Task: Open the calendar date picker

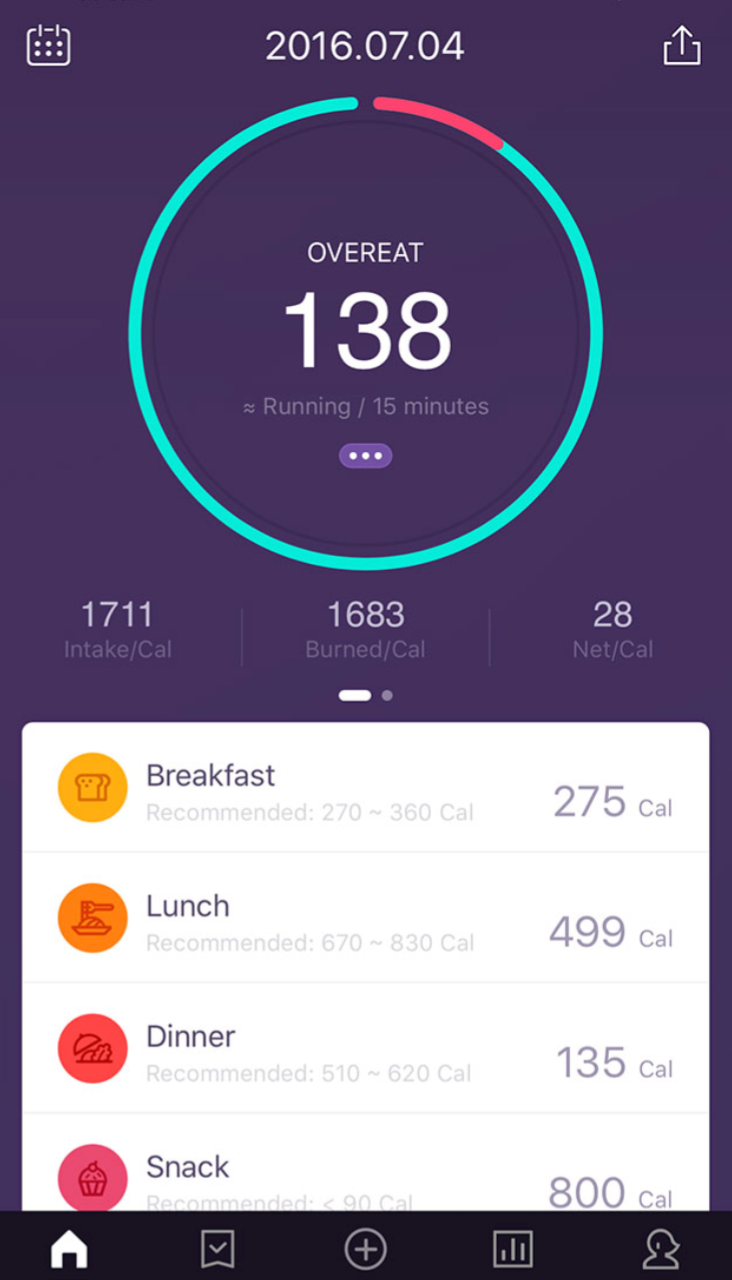Action: [x=48, y=46]
